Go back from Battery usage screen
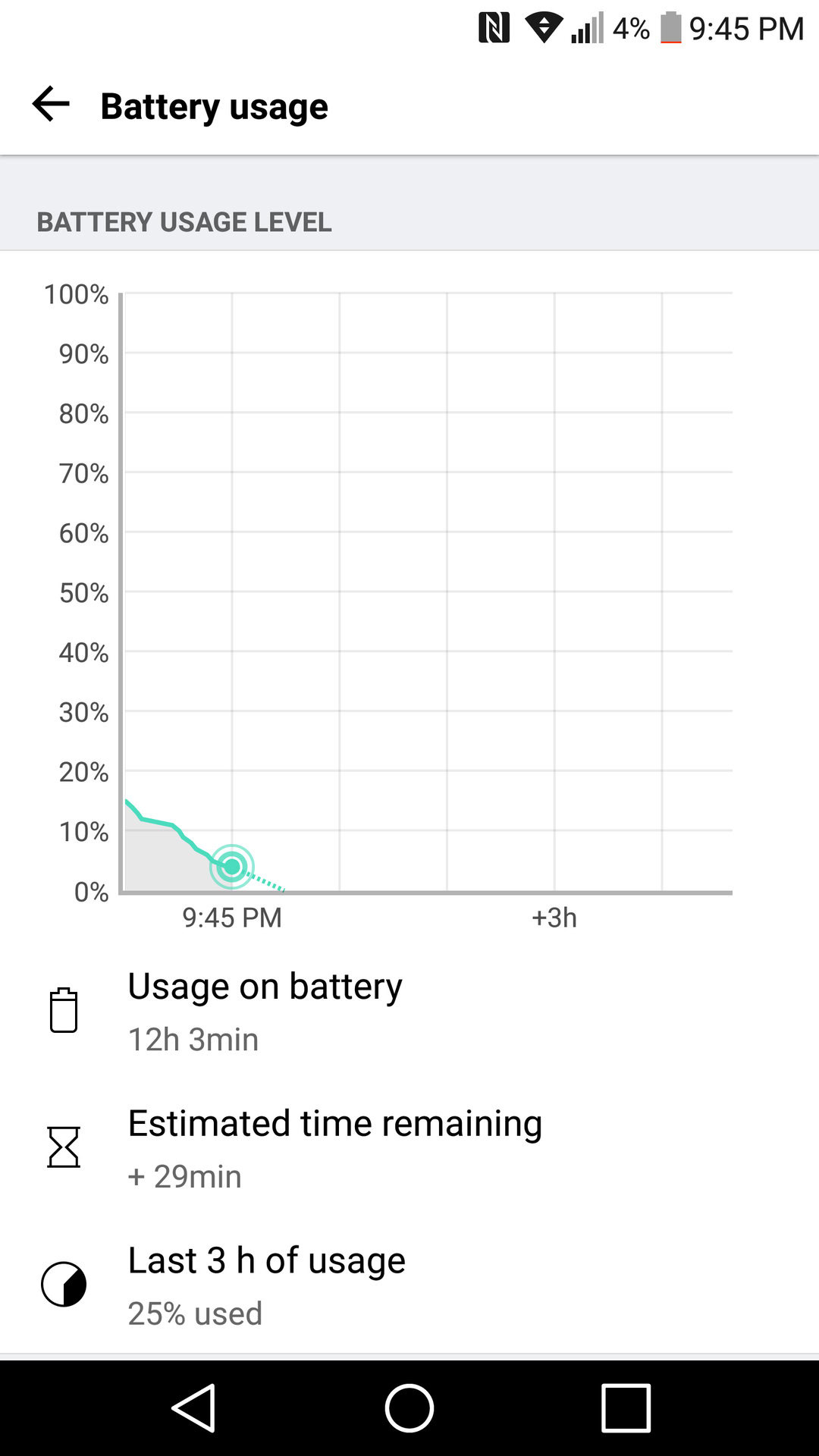 [x=51, y=104]
